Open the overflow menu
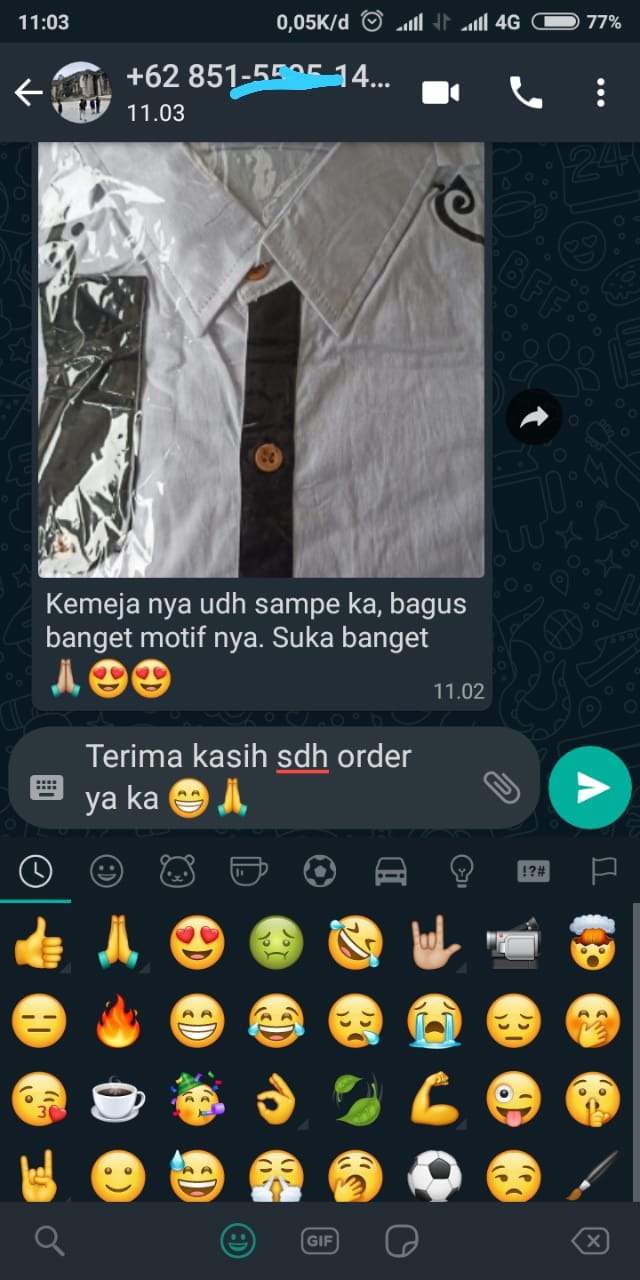Viewport: 640px width, 1280px height. 600,93
